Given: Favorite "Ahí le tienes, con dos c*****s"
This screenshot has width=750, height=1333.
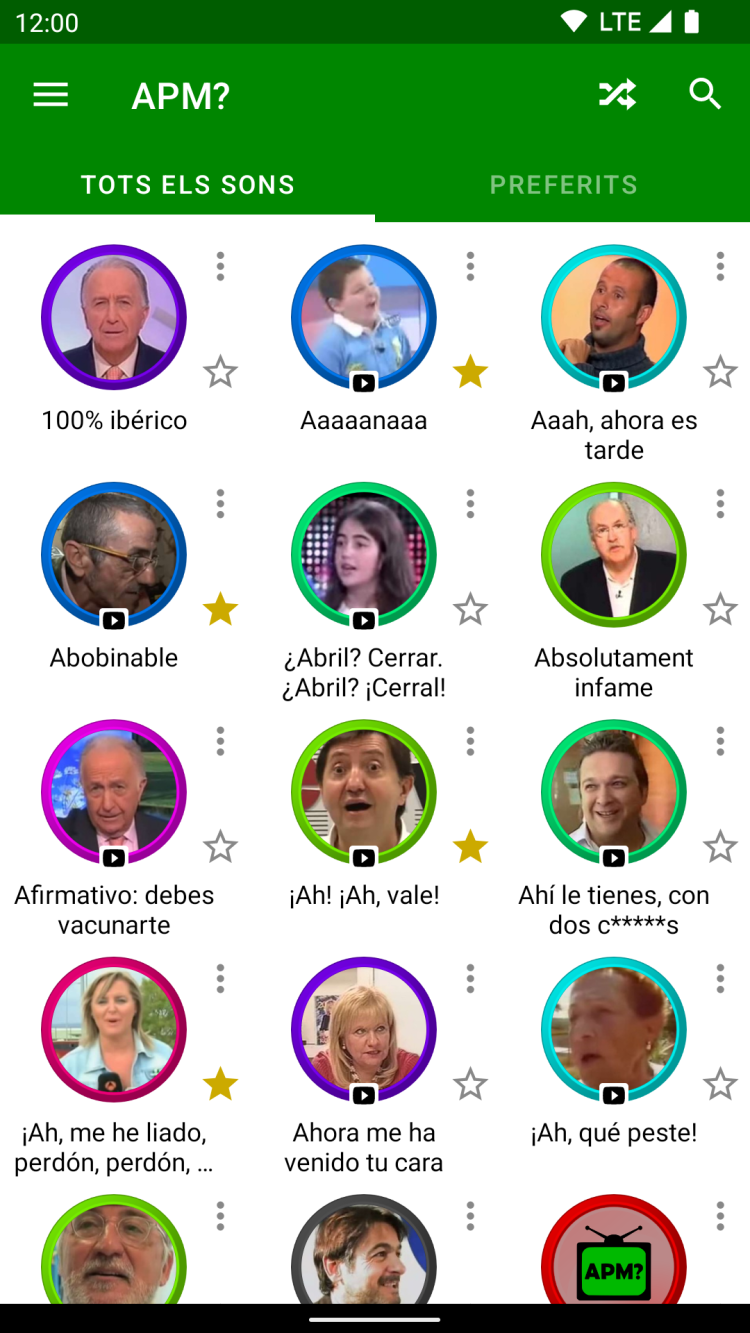Looking at the screenshot, I should [720, 847].
